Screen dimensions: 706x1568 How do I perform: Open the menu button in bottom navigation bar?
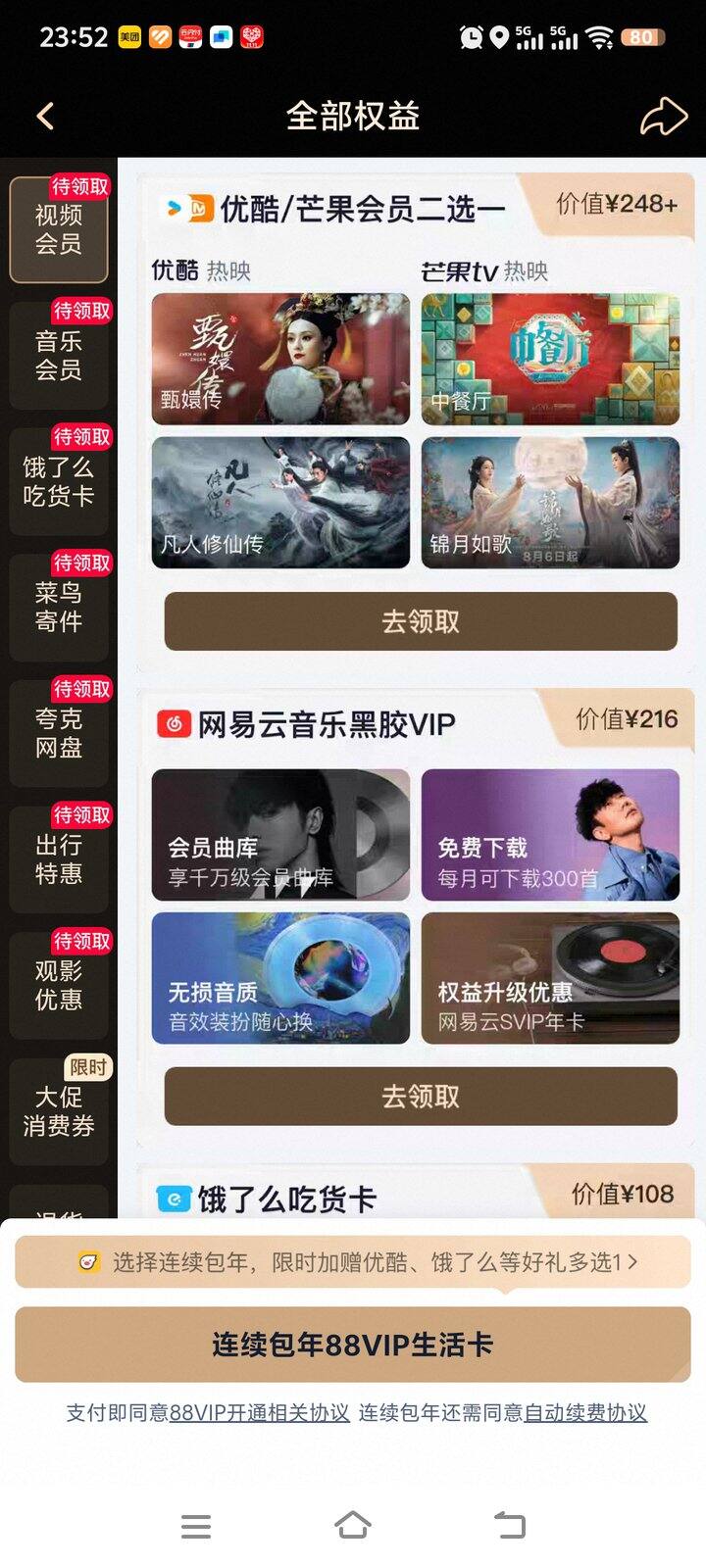197,1525
